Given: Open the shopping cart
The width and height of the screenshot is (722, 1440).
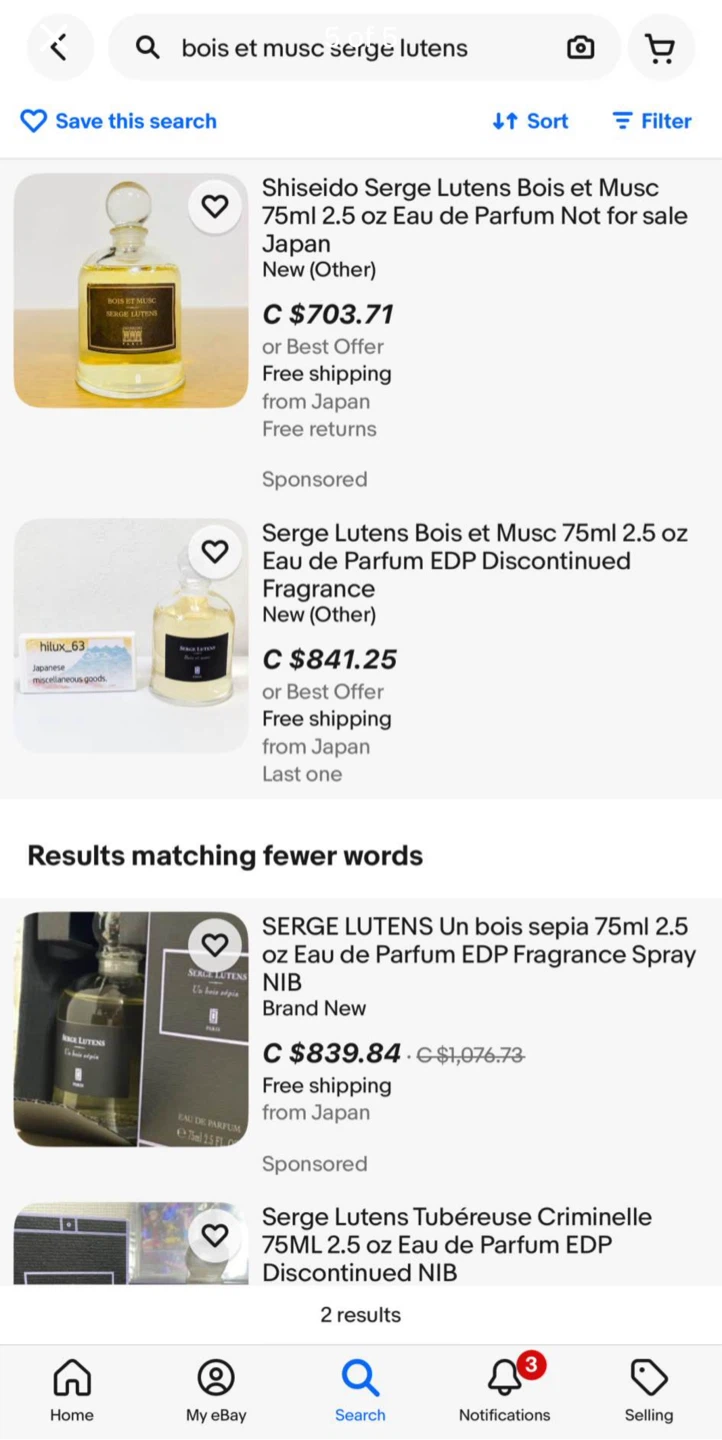Looking at the screenshot, I should [x=660, y=47].
